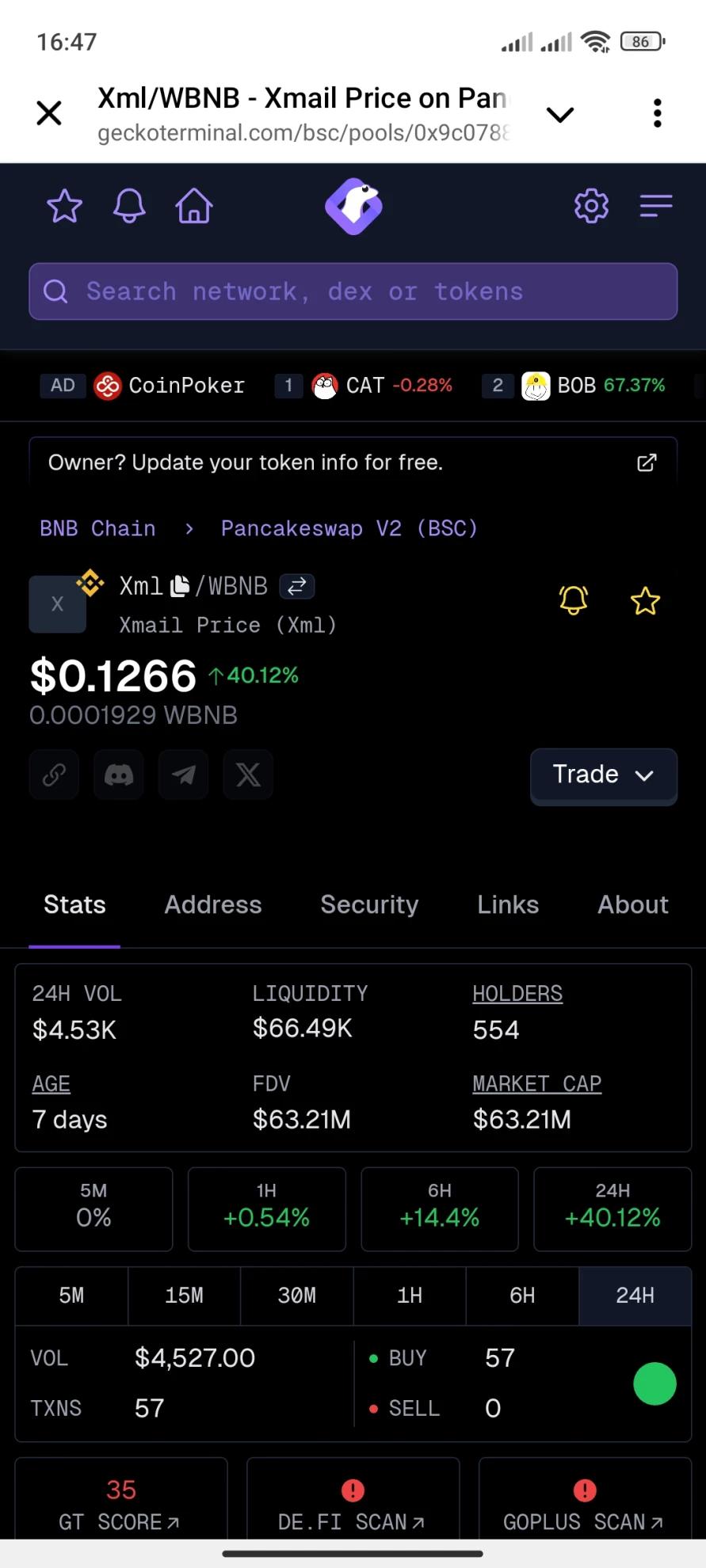Copy the Xml token address

point(180,586)
